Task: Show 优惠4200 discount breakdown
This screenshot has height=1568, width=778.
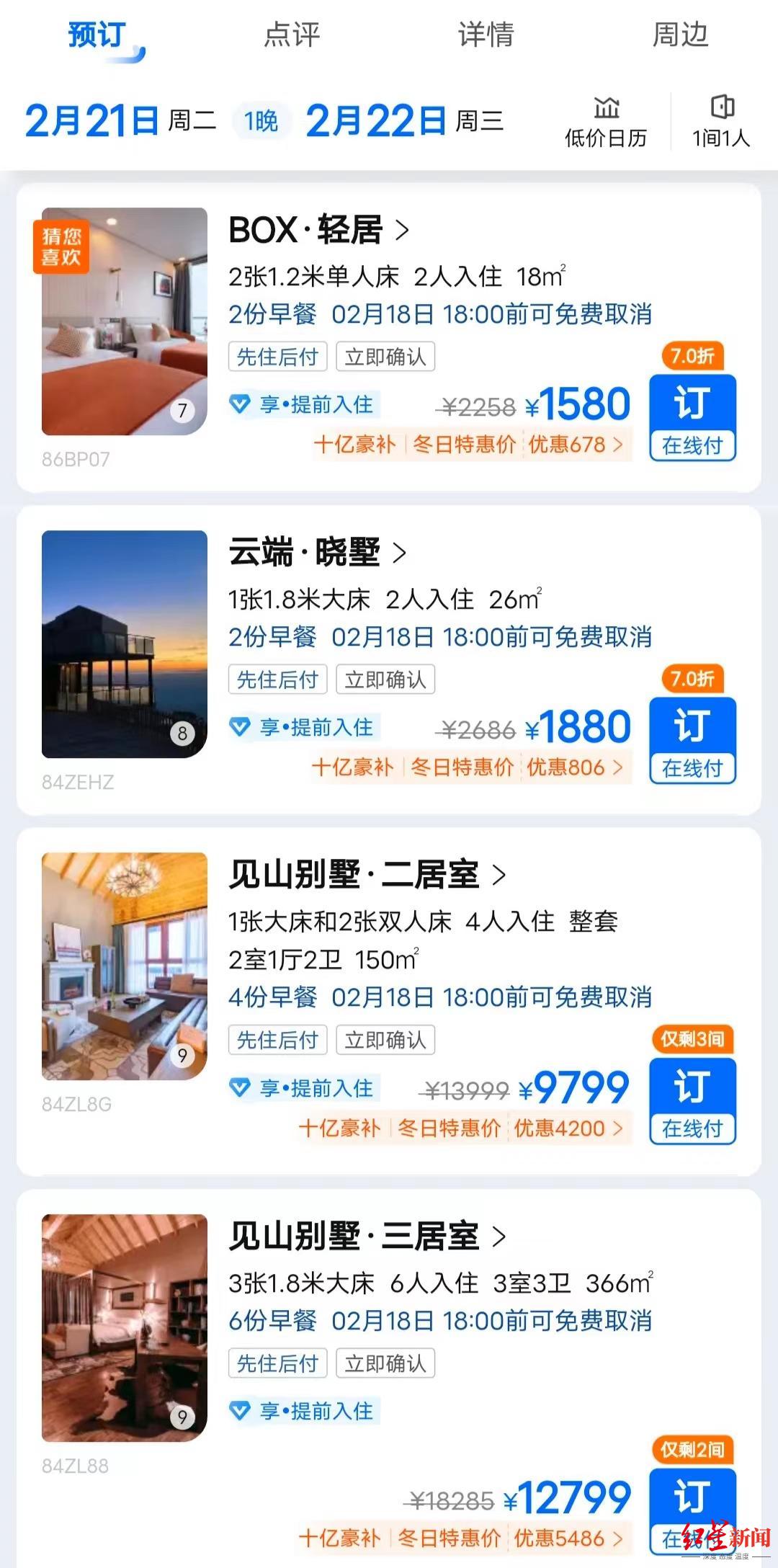Action: 567,1128
